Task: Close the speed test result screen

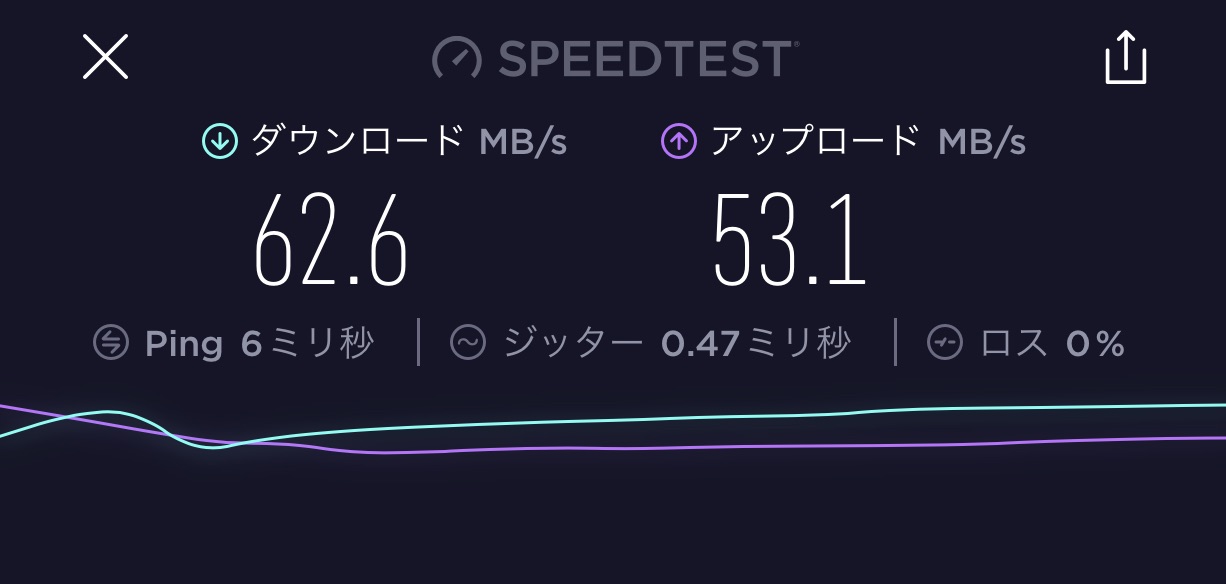Action: point(105,56)
